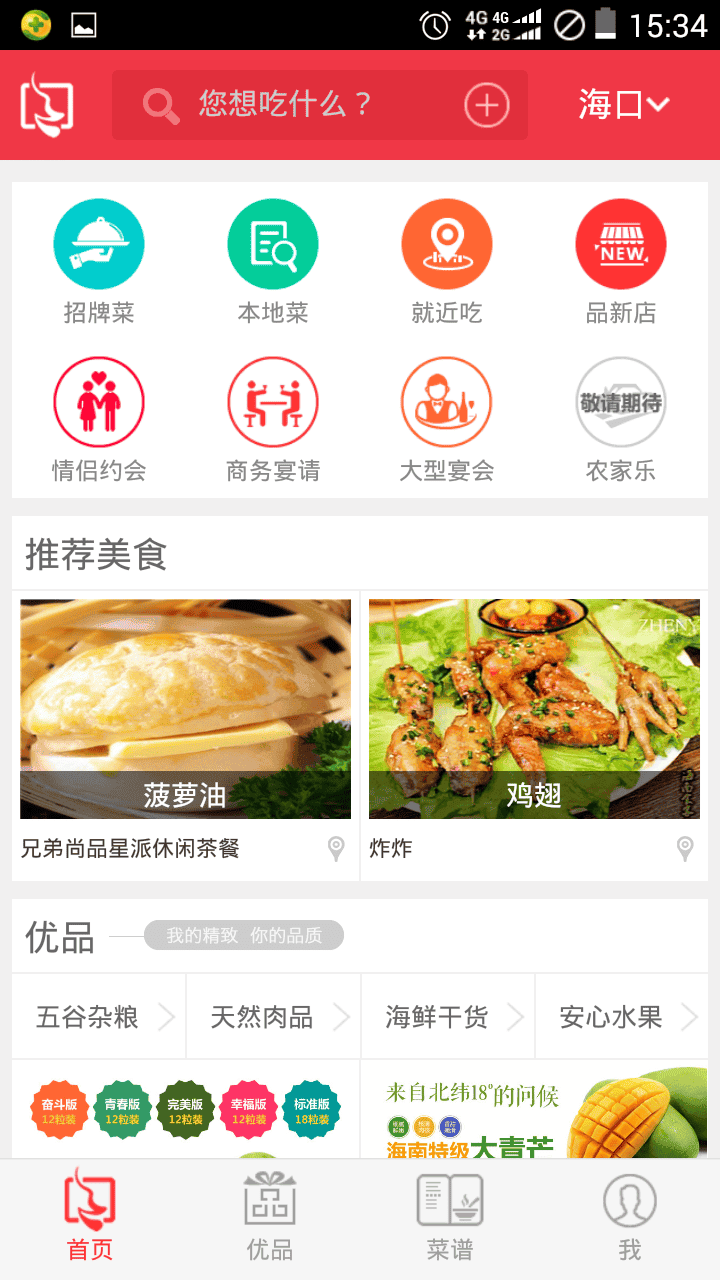Go to the 菜谱 tab
This screenshot has width=720, height=1280.
pos(450,1218)
